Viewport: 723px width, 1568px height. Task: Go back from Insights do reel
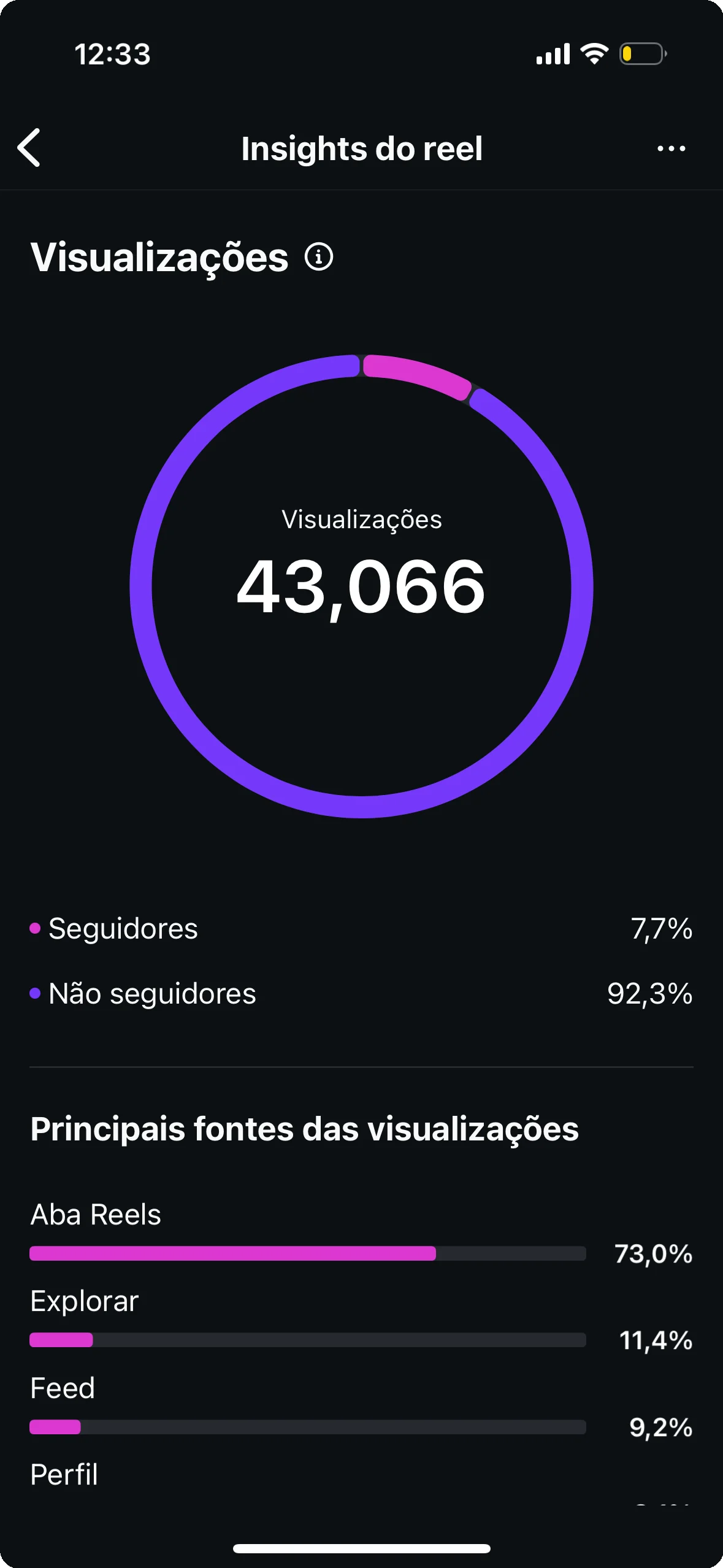tap(29, 148)
